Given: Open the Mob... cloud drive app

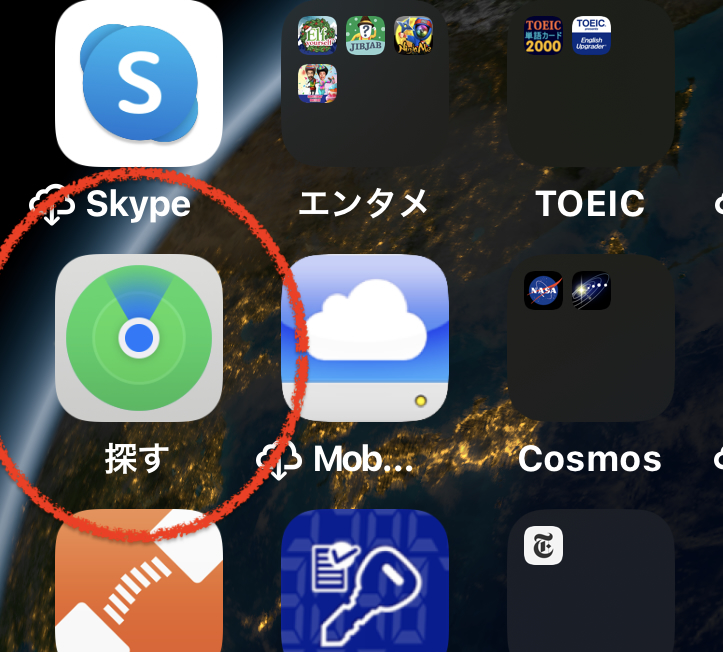Looking at the screenshot, I should 364,338.
